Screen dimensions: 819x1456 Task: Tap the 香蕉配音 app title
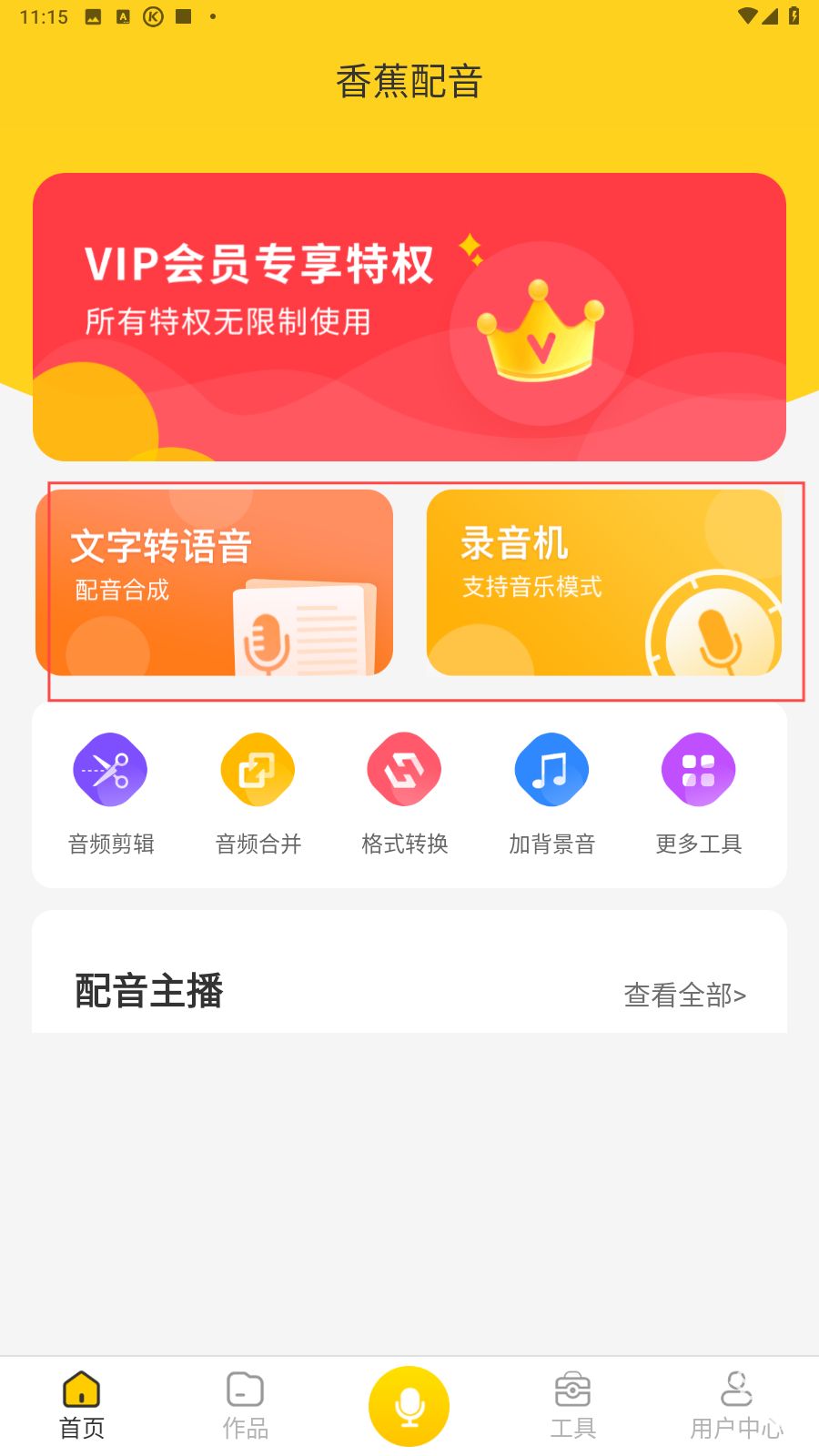pyautogui.click(x=409, y=82)
